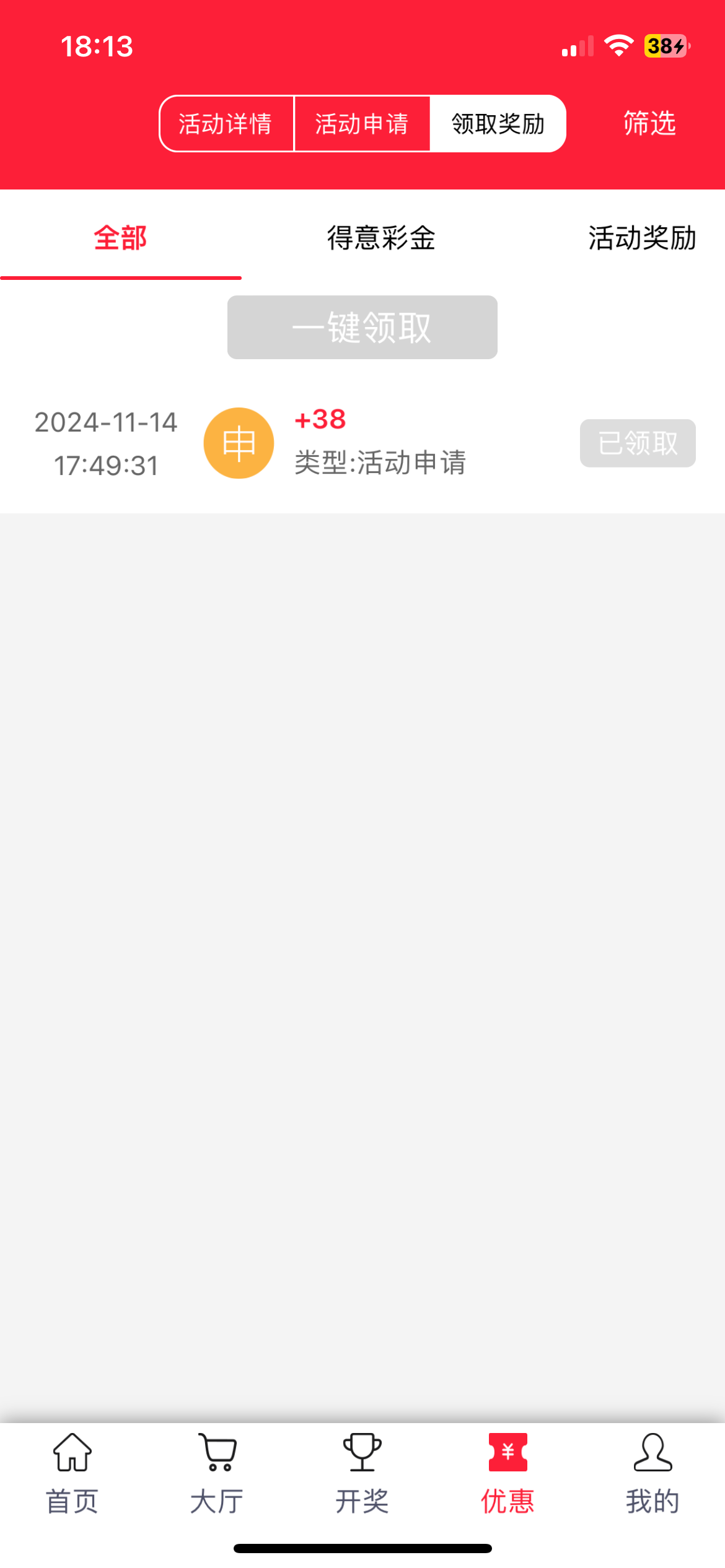Open the 筛选 filter option
725x1568 pixels.
[649, 123]
